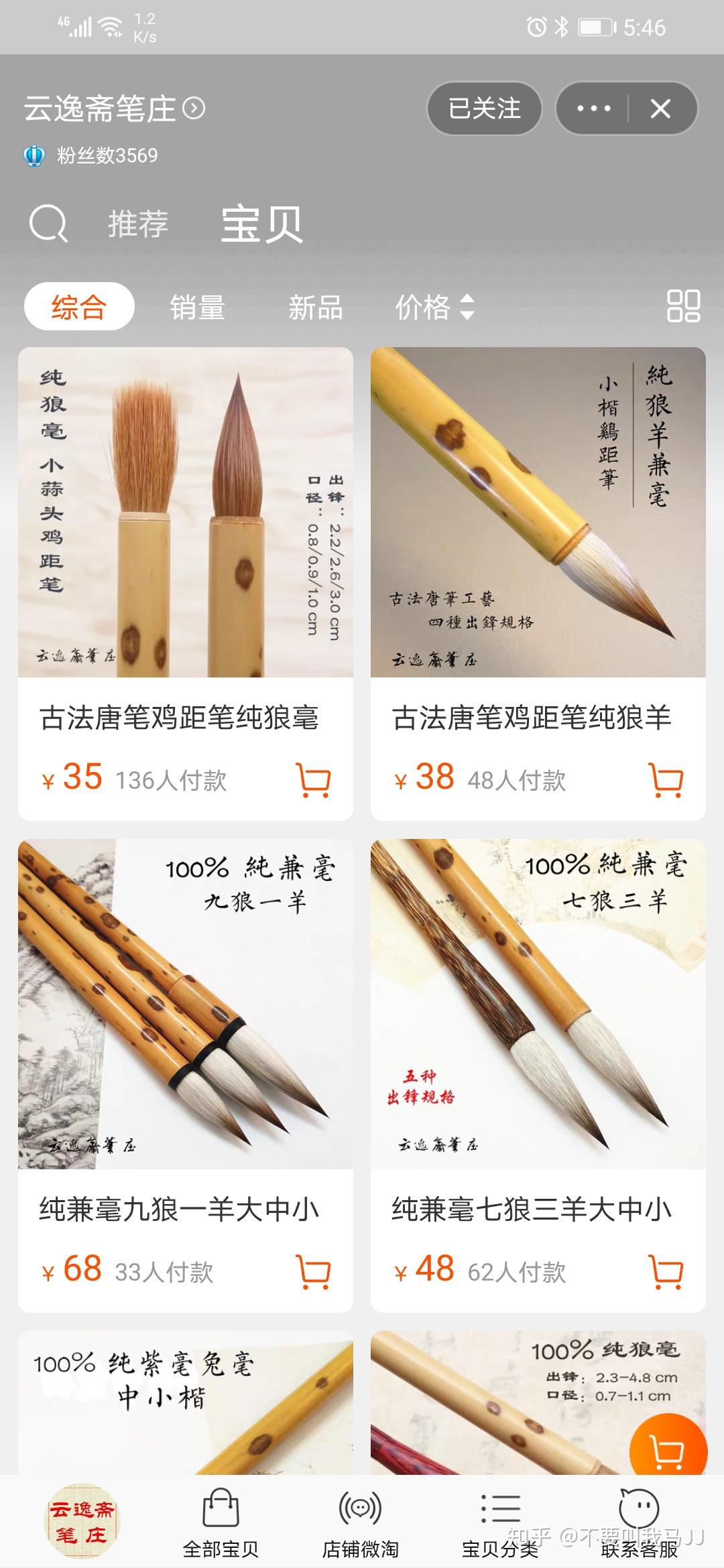Viewport: 724px width, 1568px height.
Task: Go to 全部宝贝 tab
Action: 221,1521
